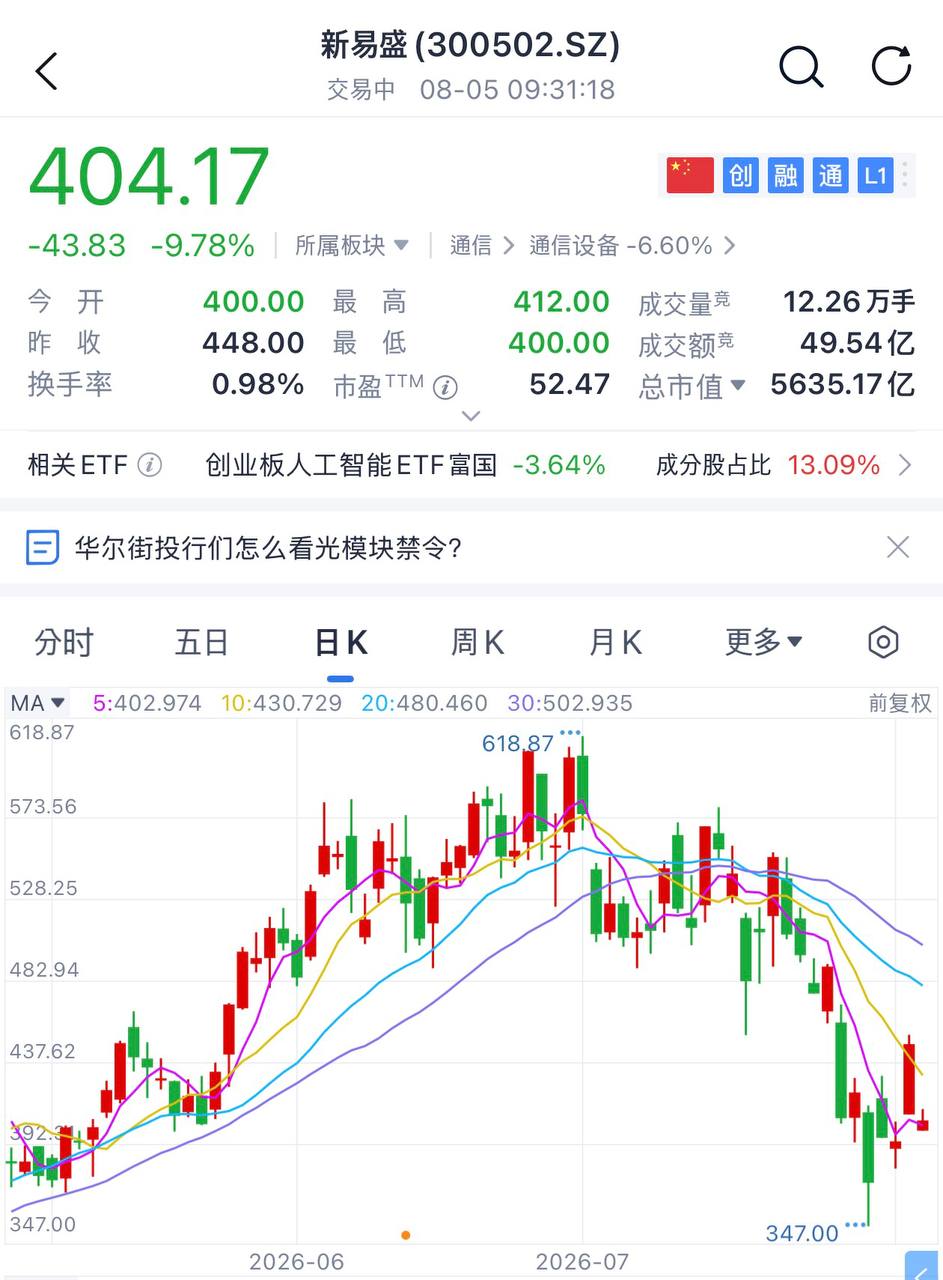943x1280 pixels.
Task: Open chart settings hexagon icon
Action: (x=883, y=642)
